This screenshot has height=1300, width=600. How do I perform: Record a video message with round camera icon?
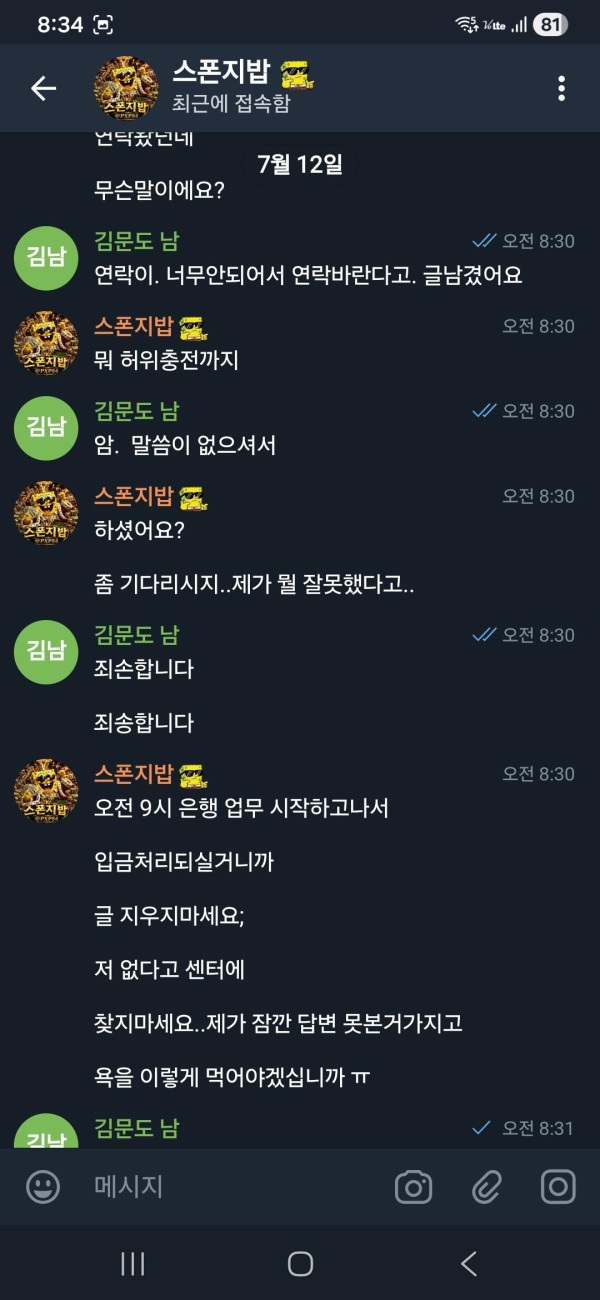558,1187
